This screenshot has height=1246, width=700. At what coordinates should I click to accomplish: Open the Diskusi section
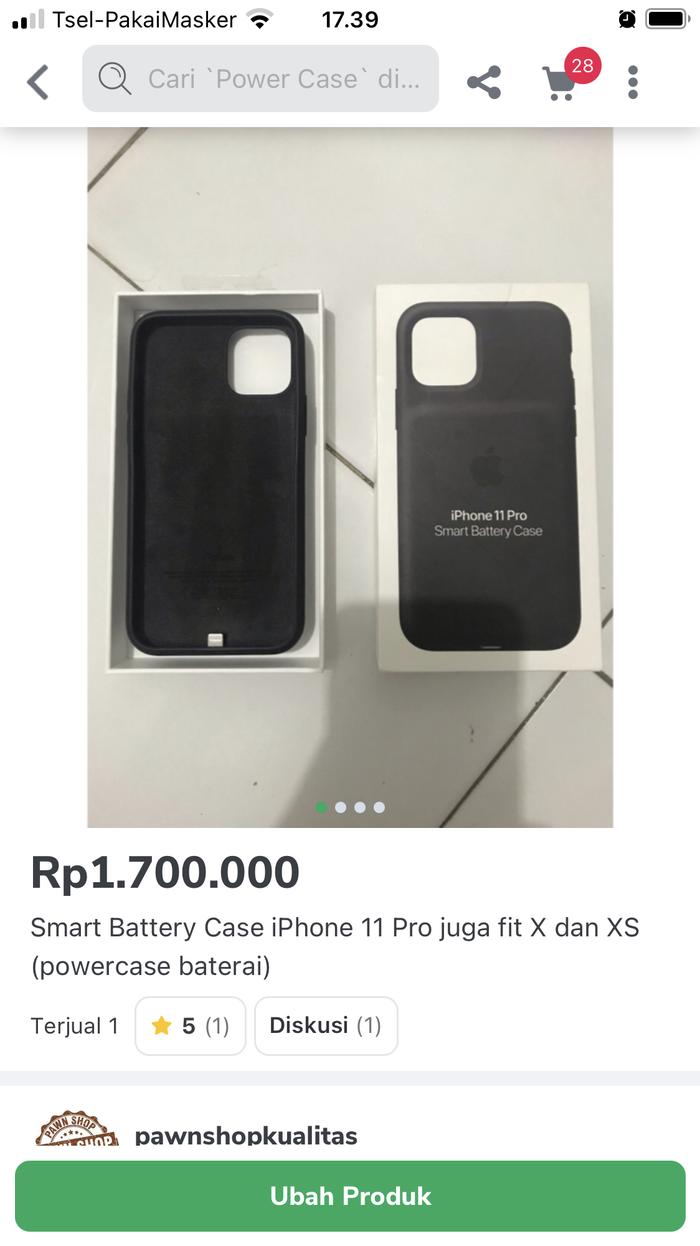coord(326,1026)
